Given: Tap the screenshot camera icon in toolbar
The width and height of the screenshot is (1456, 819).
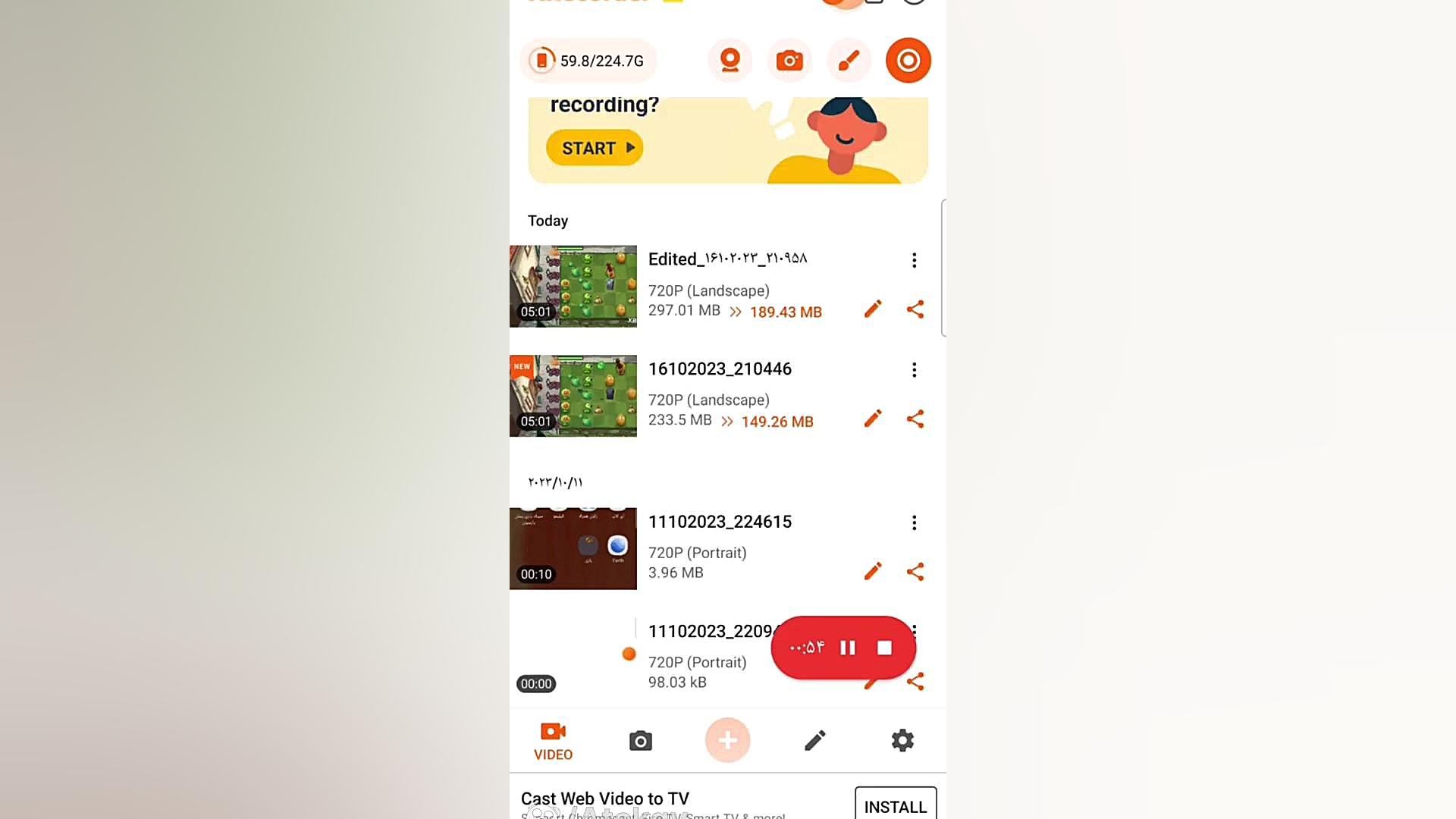Looking at the screenshot, I should click(x=789, y=61).
